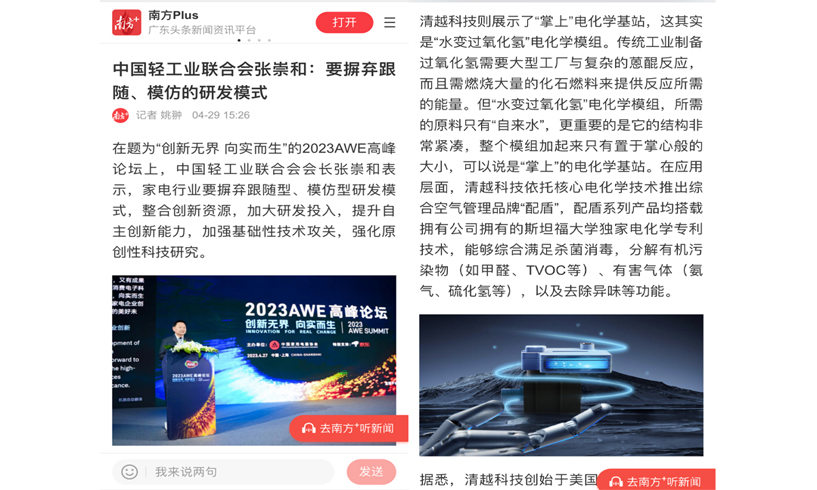The image size is (817, 490).
Task: Tap the 我来说两句 comment field
Action: tap(238, 471)
